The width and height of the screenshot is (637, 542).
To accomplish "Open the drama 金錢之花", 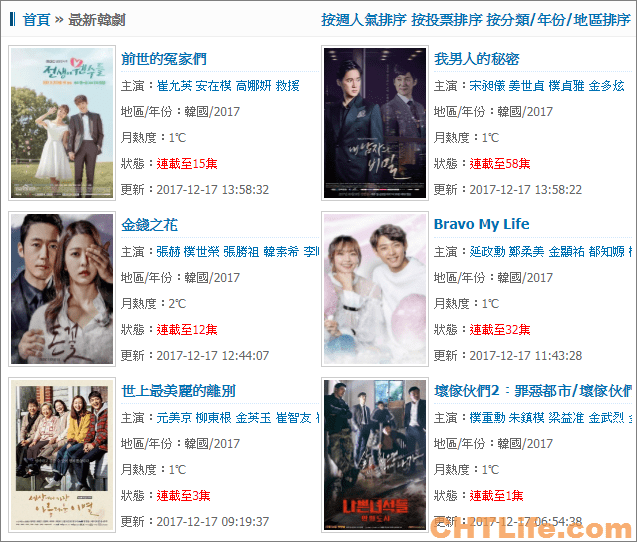I will click(149, 224).
